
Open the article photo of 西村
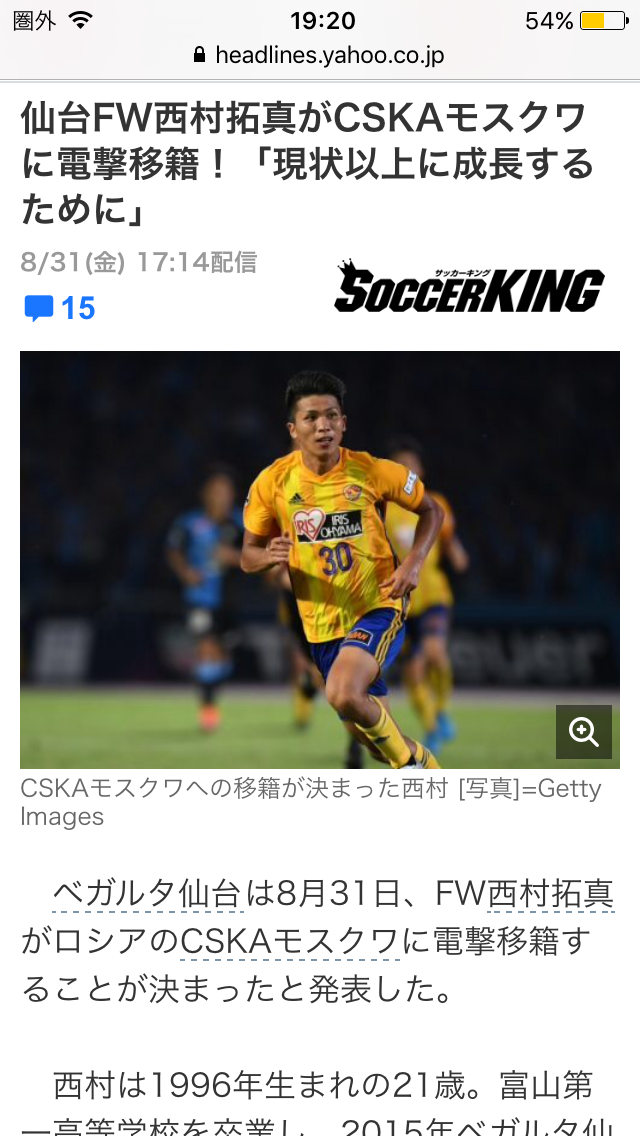tap(320, 559)
